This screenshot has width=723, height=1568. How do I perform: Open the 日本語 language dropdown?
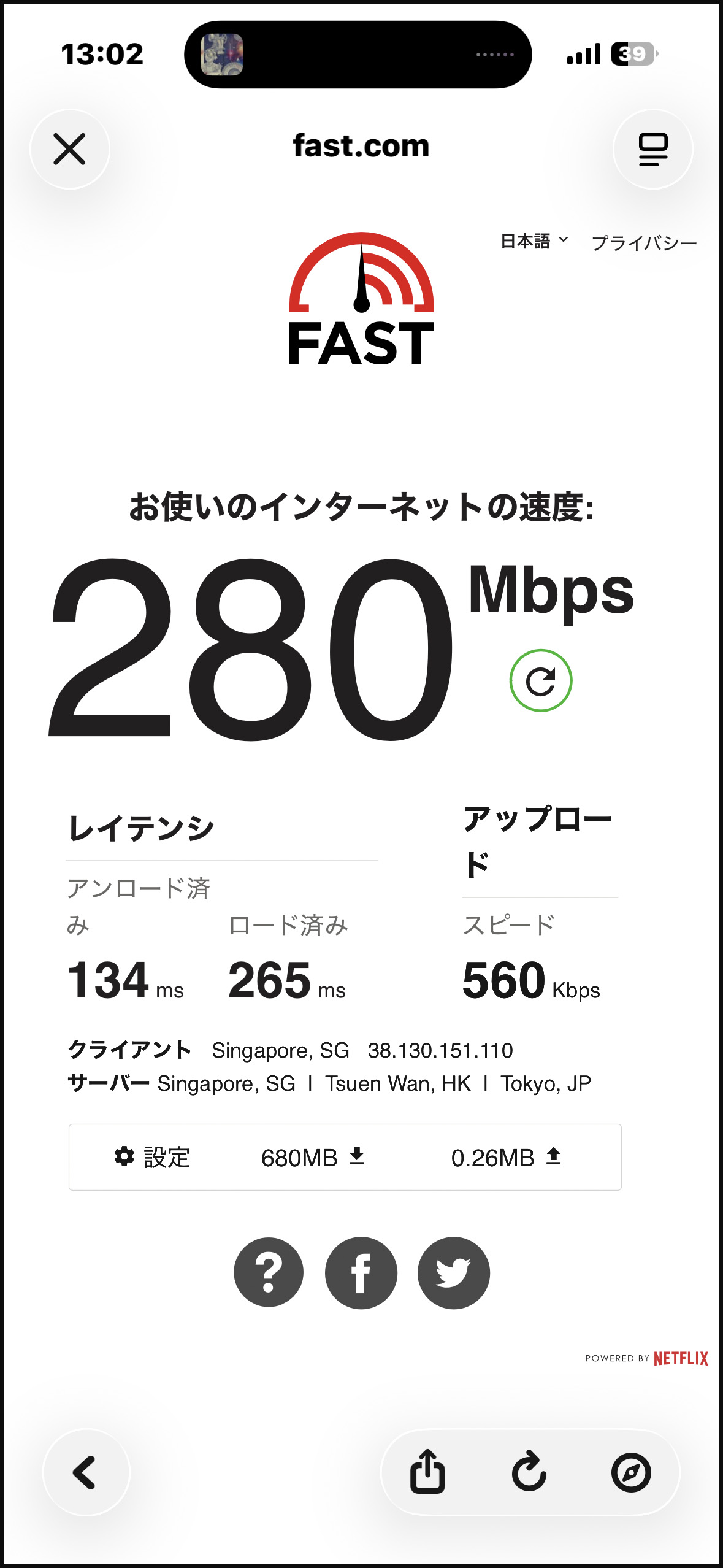[x=534, y=242]
